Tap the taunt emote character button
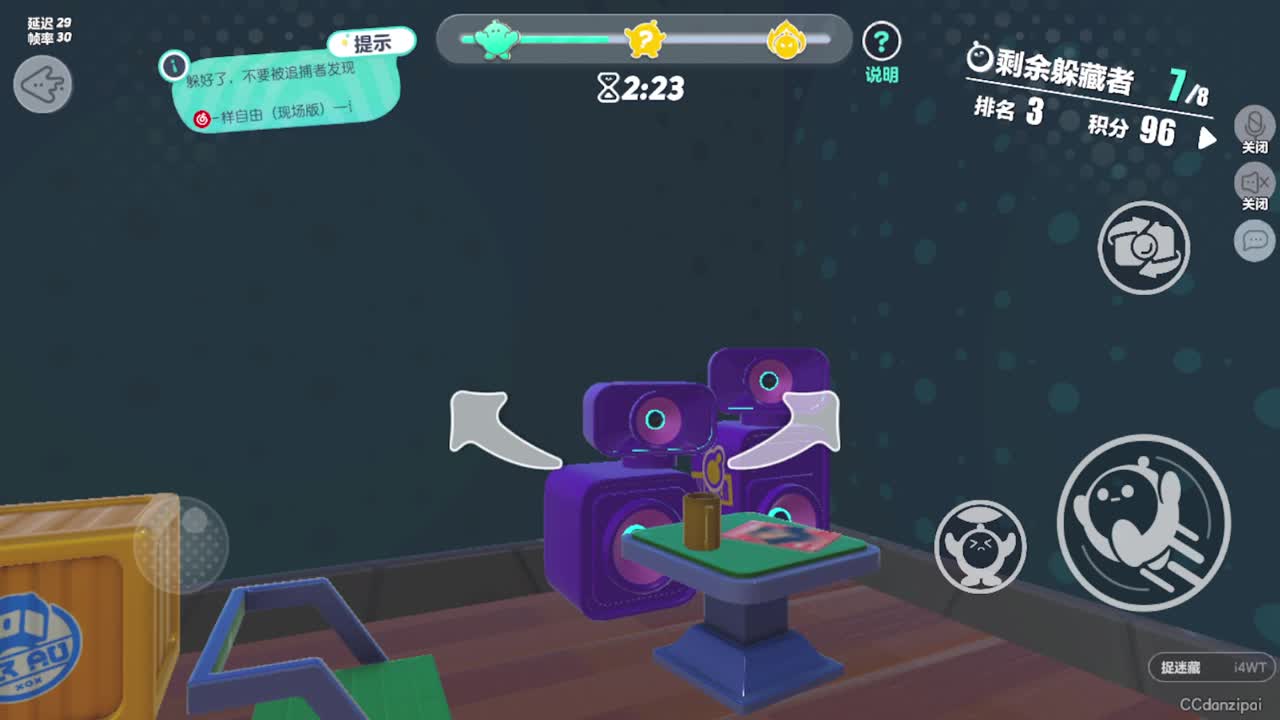 pos(980,546)
